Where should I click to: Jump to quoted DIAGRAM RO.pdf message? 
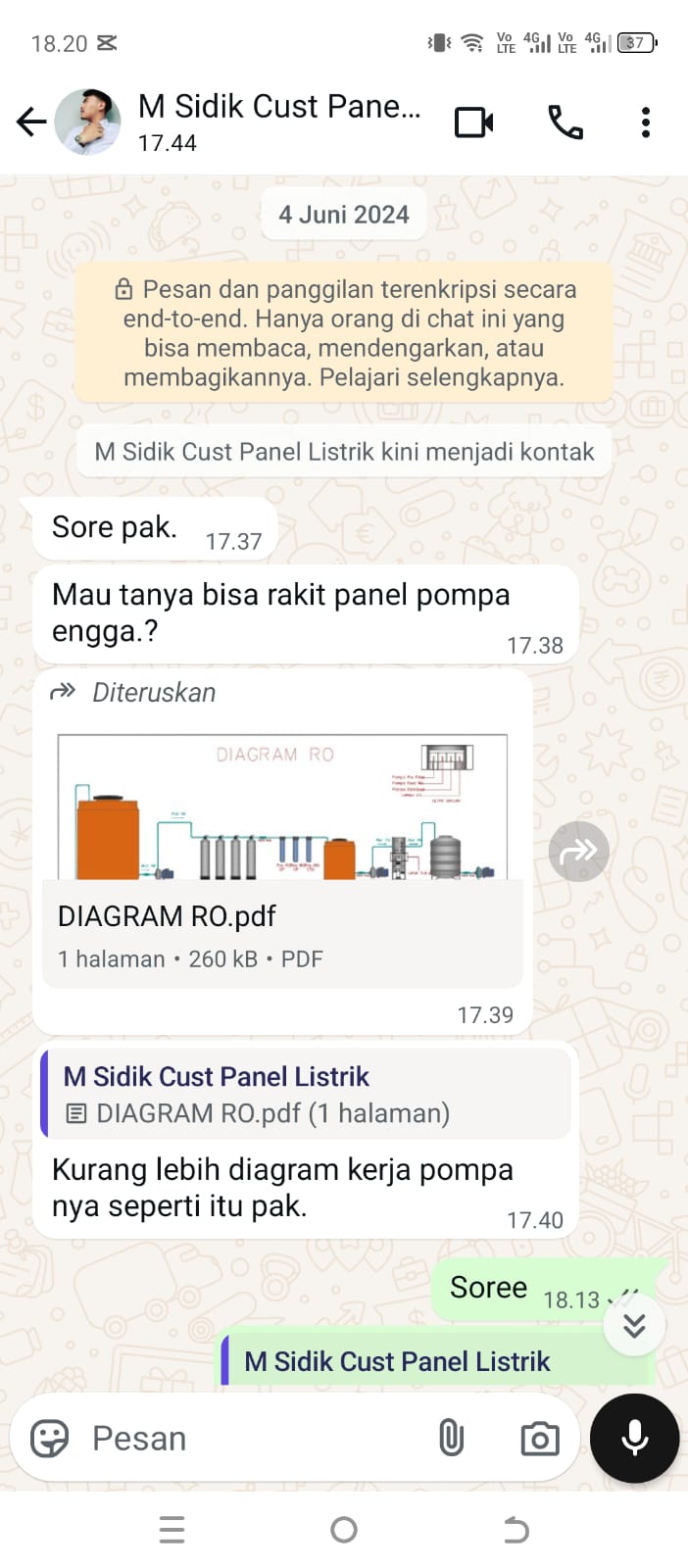[x=306, y=1094]
